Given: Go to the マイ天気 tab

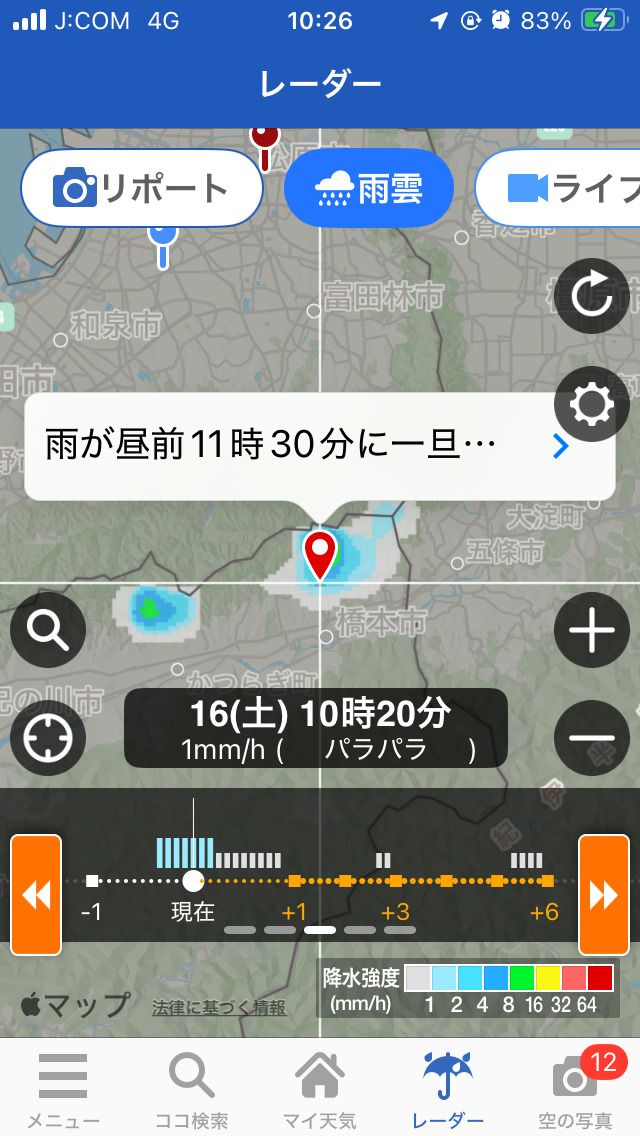Looking at the screenshot, I should (320, 1090).
